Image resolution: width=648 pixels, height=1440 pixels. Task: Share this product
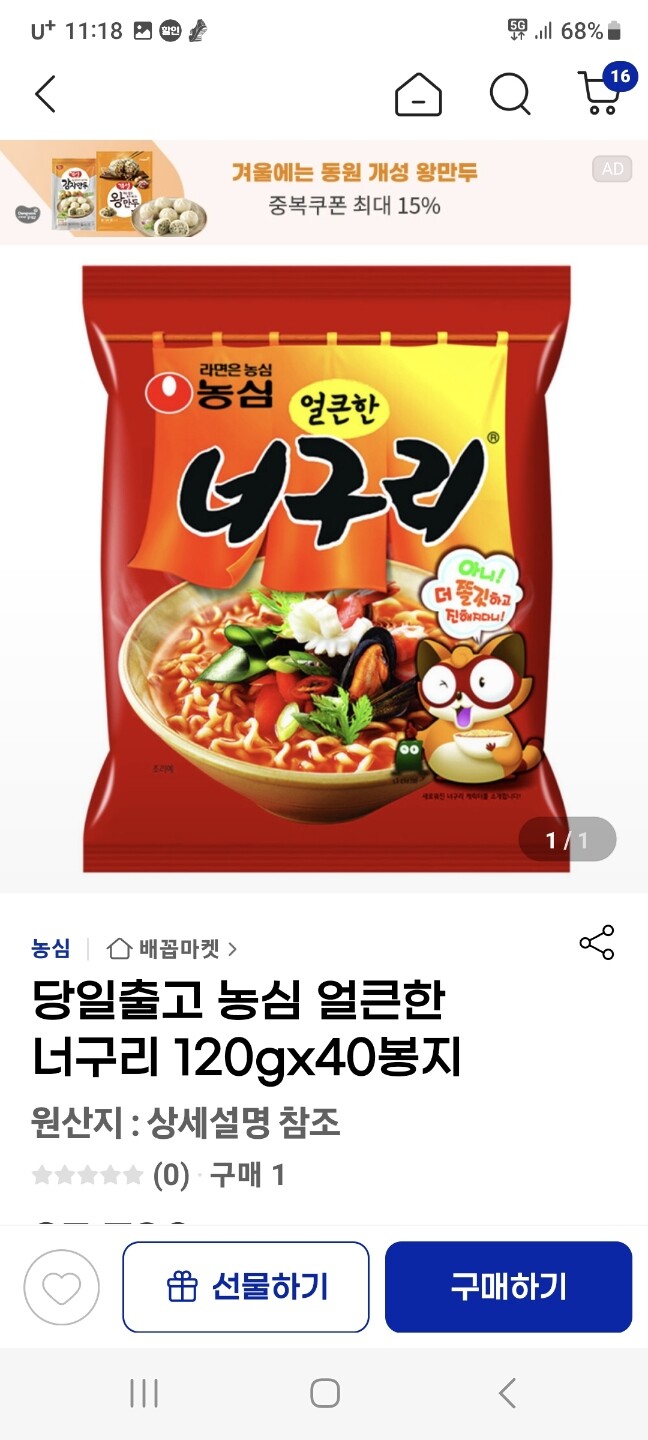[x=597, y=943]
